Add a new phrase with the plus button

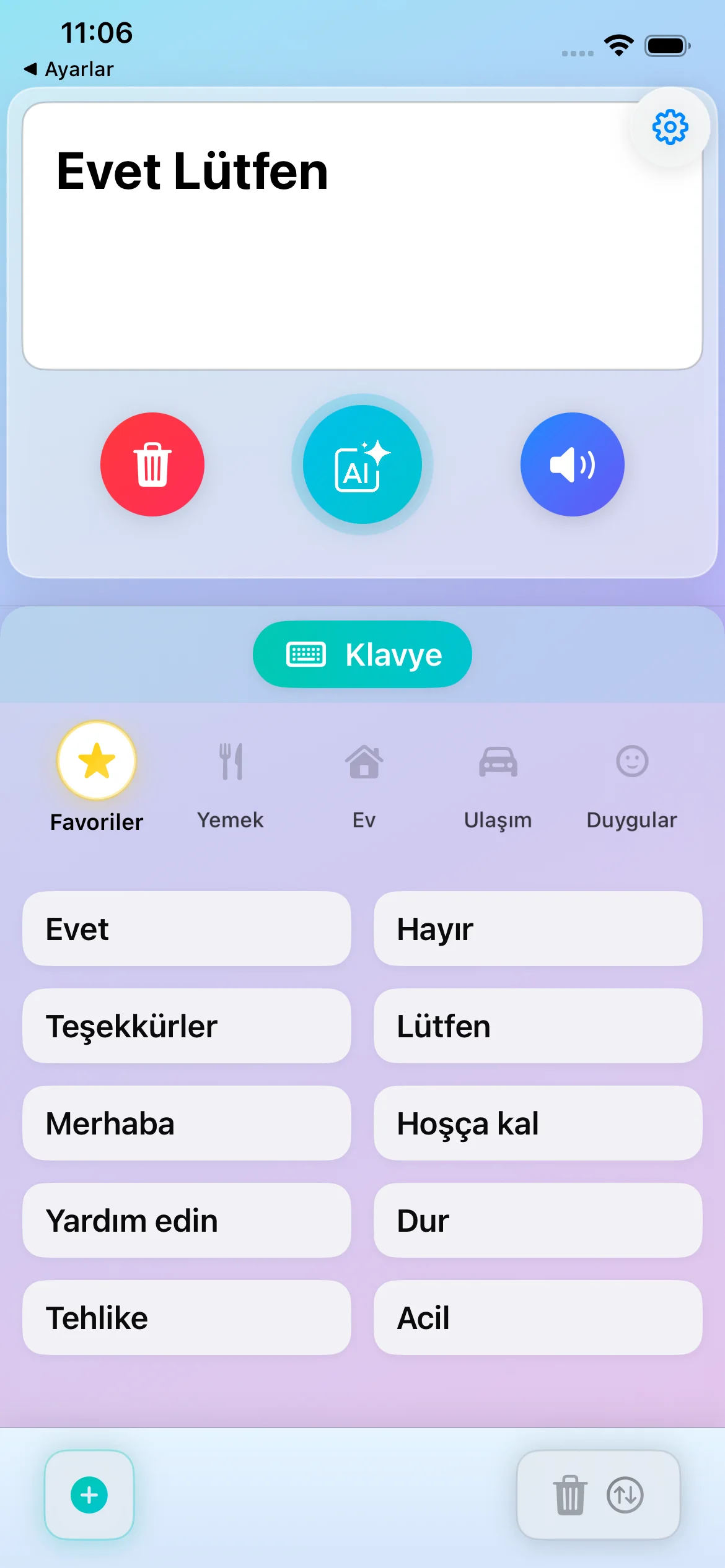click(x=89, y=1495)
